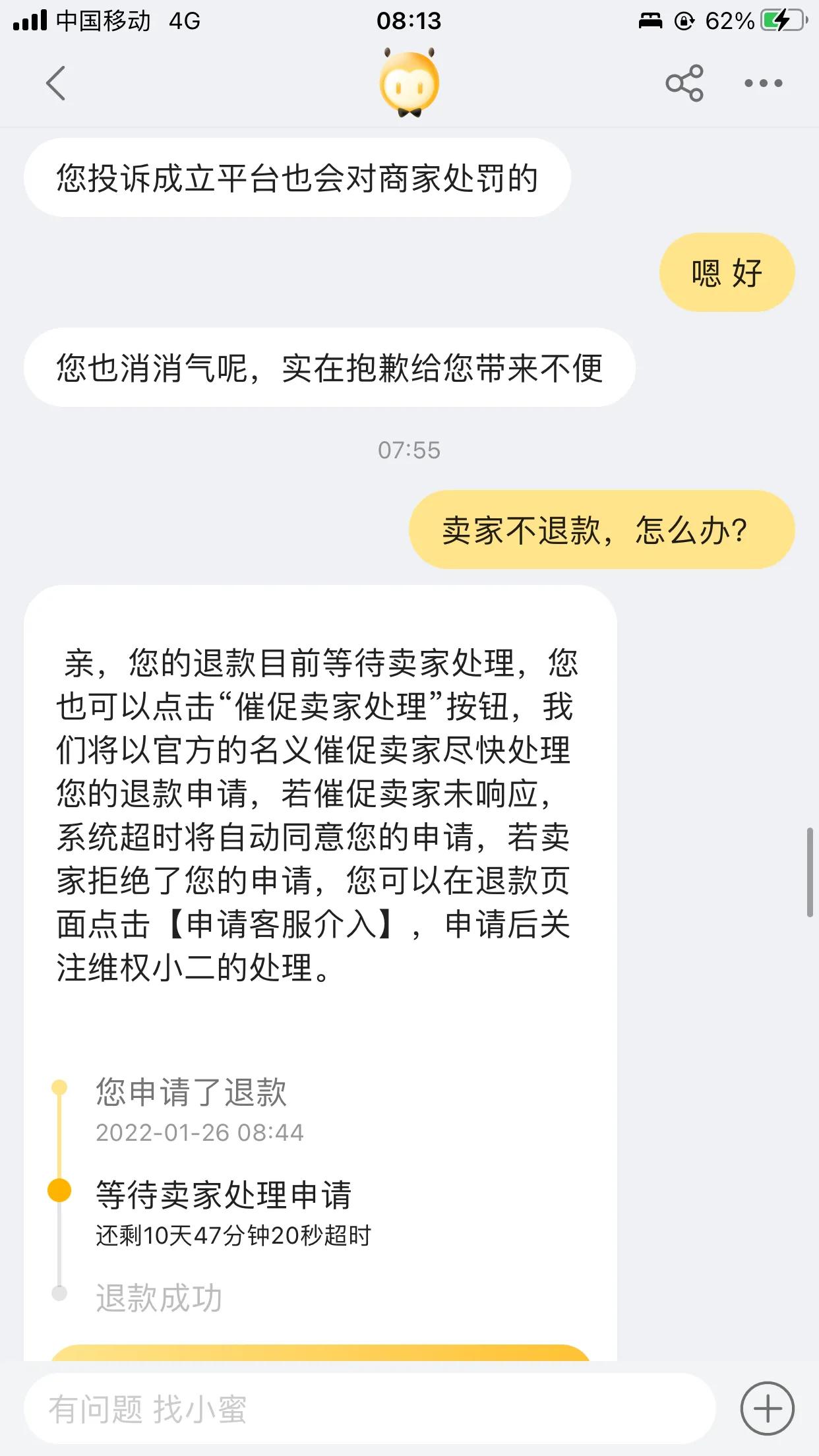Viewport: 819px width, 1456px height.
Task: Select the 等待卖家处理申请 timeline step
Action: point(224,1194)
